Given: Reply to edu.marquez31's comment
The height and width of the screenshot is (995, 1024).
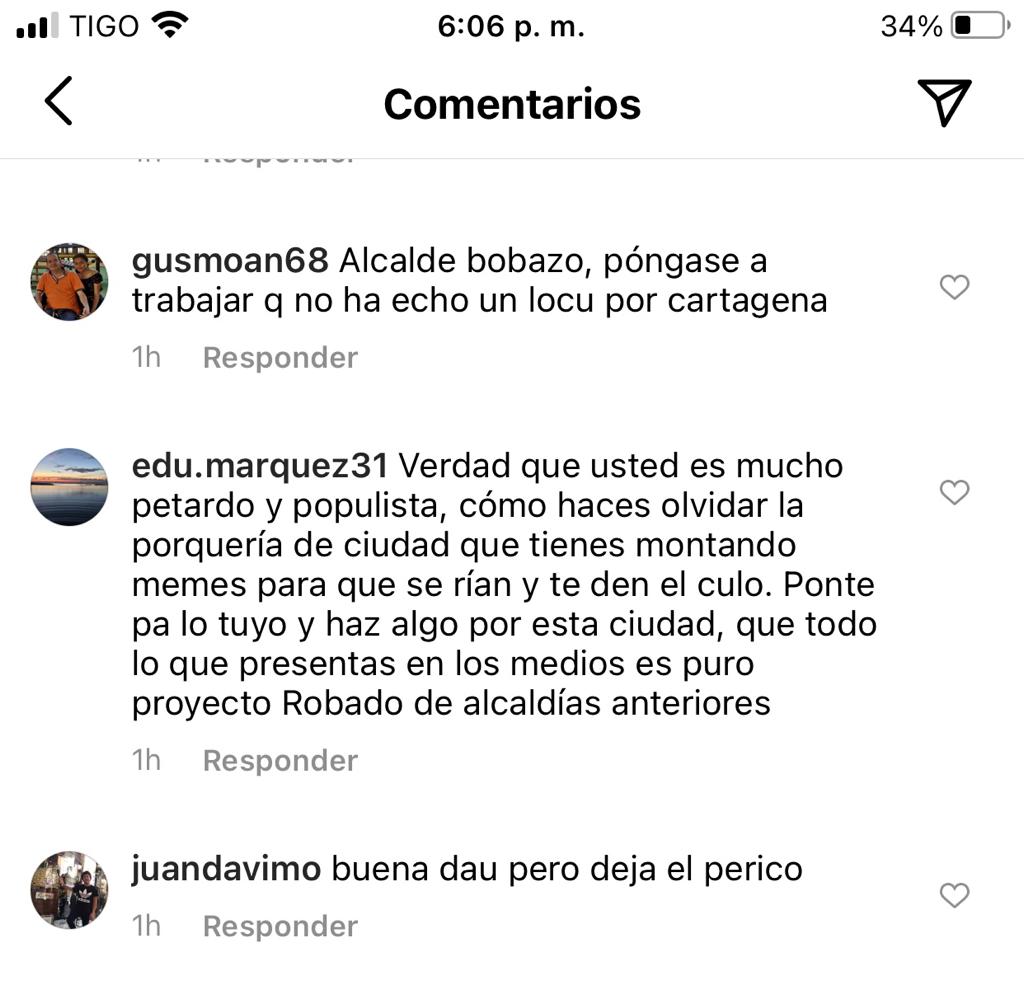Looking at the screenshot, I should point(280,761).
